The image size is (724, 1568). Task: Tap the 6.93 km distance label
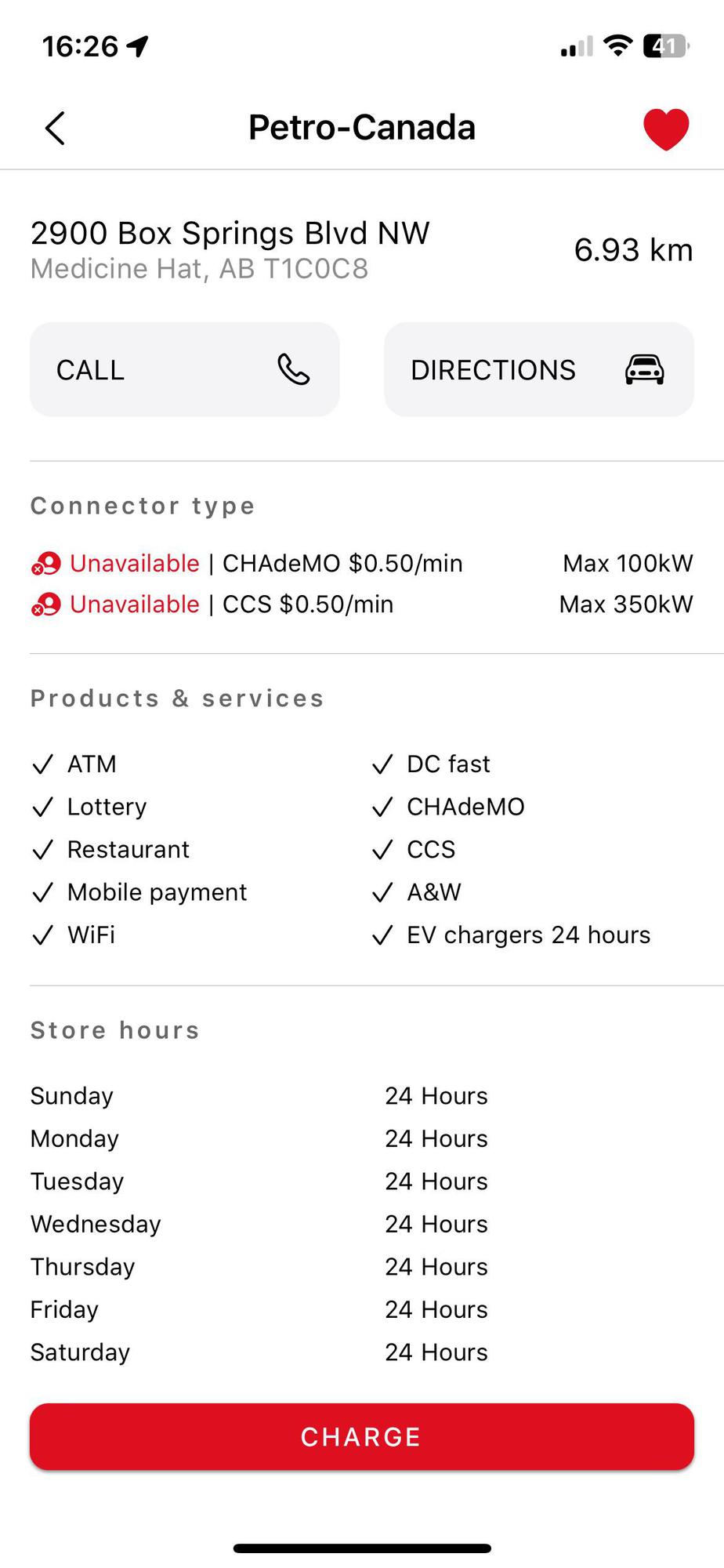(x=632, y=250)
